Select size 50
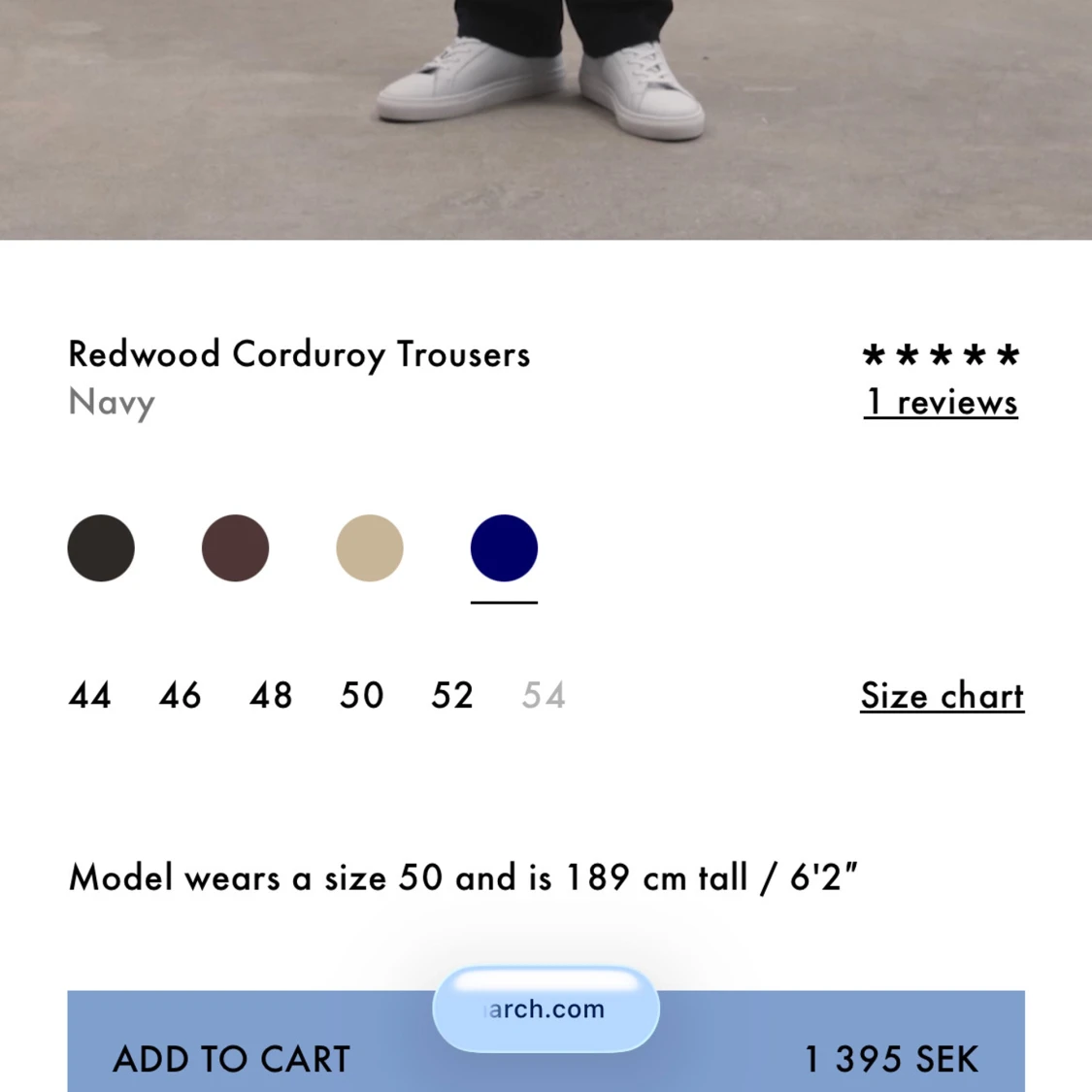 [362, 695]
